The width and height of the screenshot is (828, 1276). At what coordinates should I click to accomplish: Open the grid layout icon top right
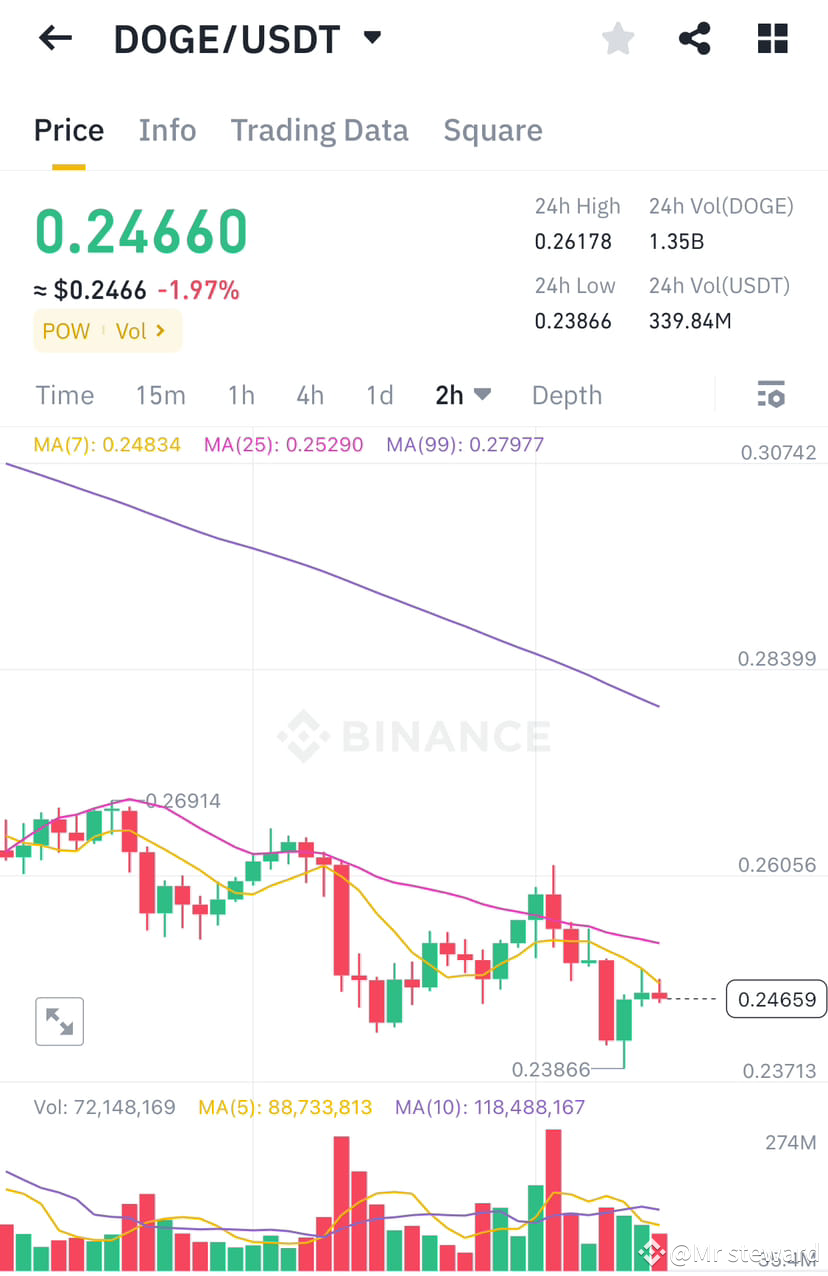(771, 38)
